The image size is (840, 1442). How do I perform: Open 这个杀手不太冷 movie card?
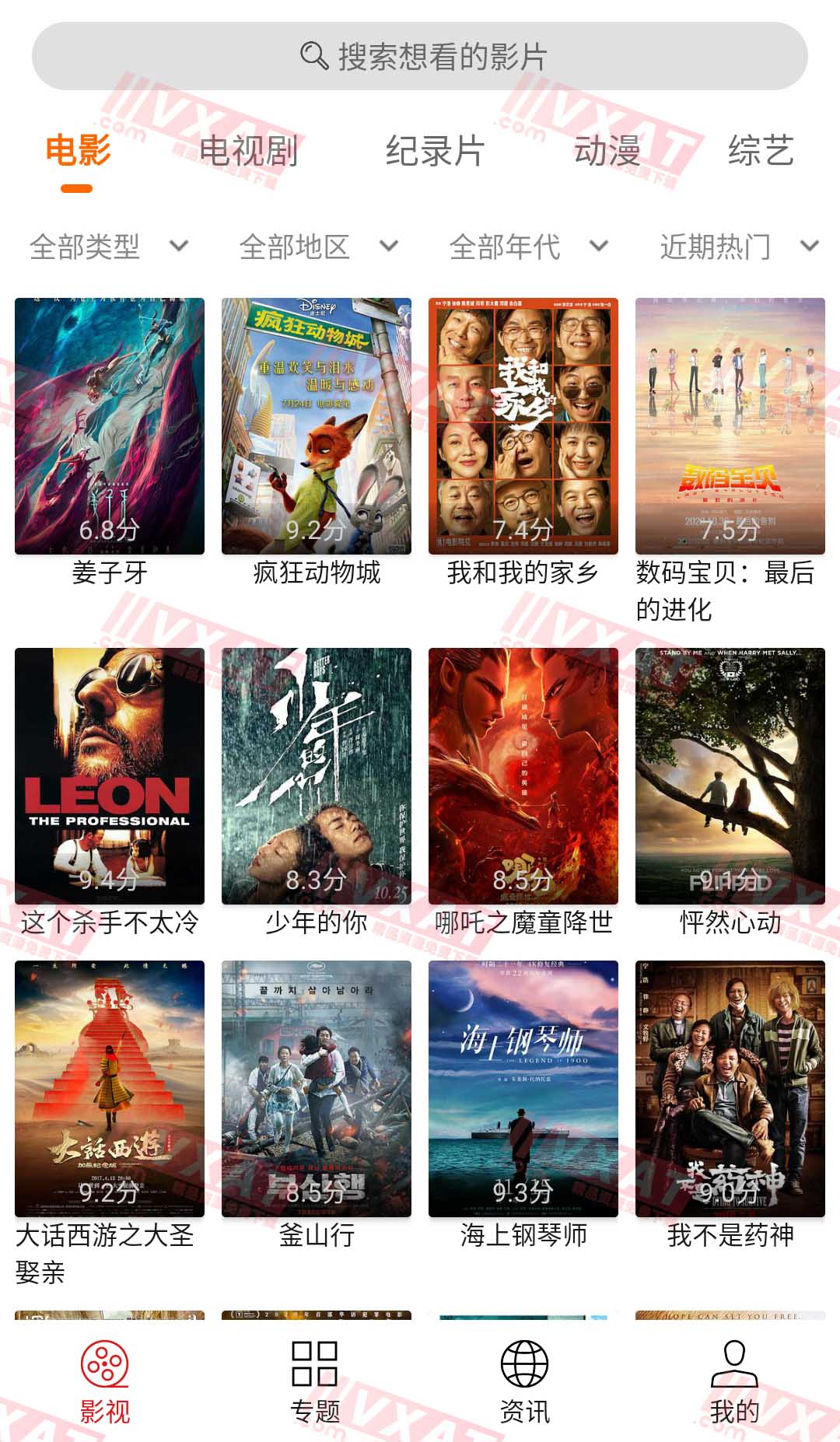(x=110, y=776)
